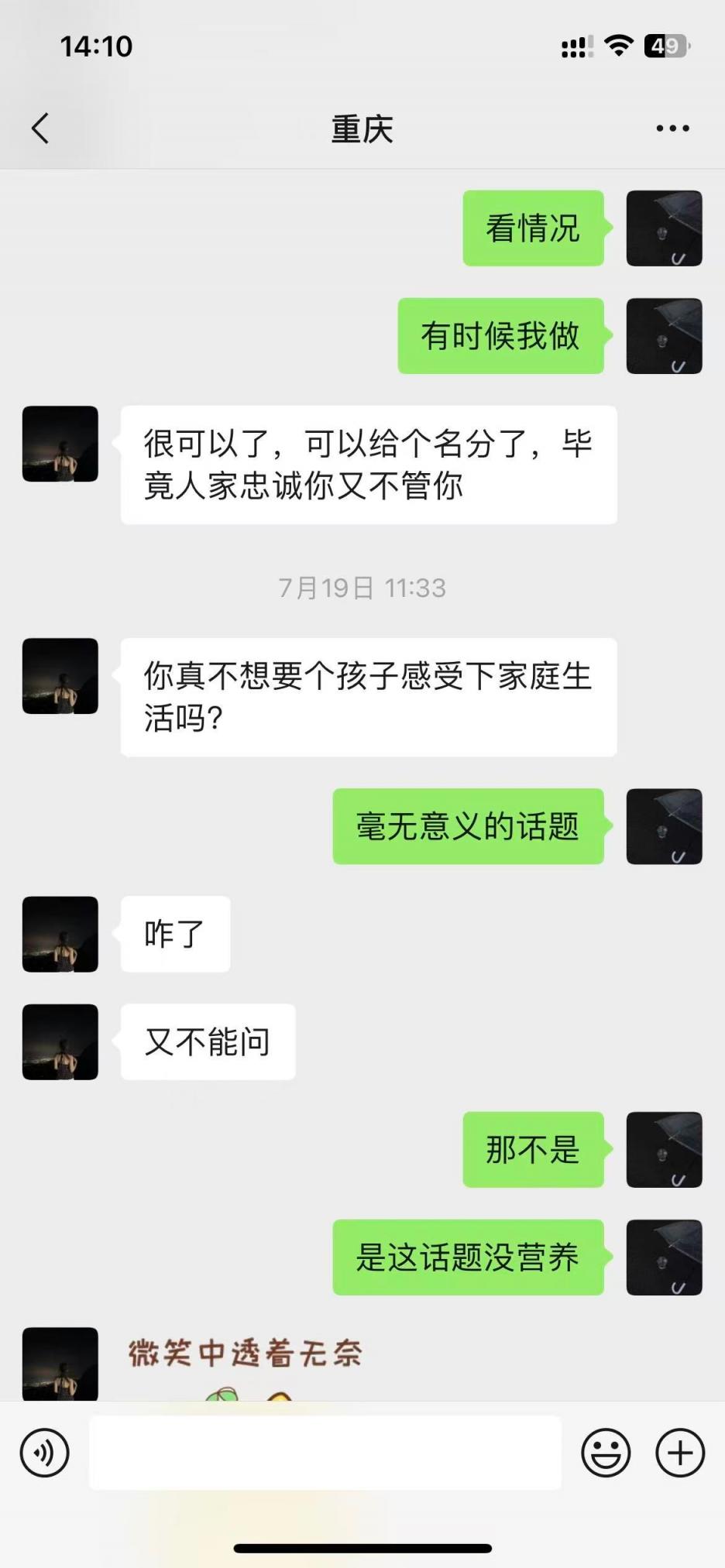The width and height of the screenshot is (725, 1568).
Task: Open the plus attachment menu
Action: pos(680,1453)
